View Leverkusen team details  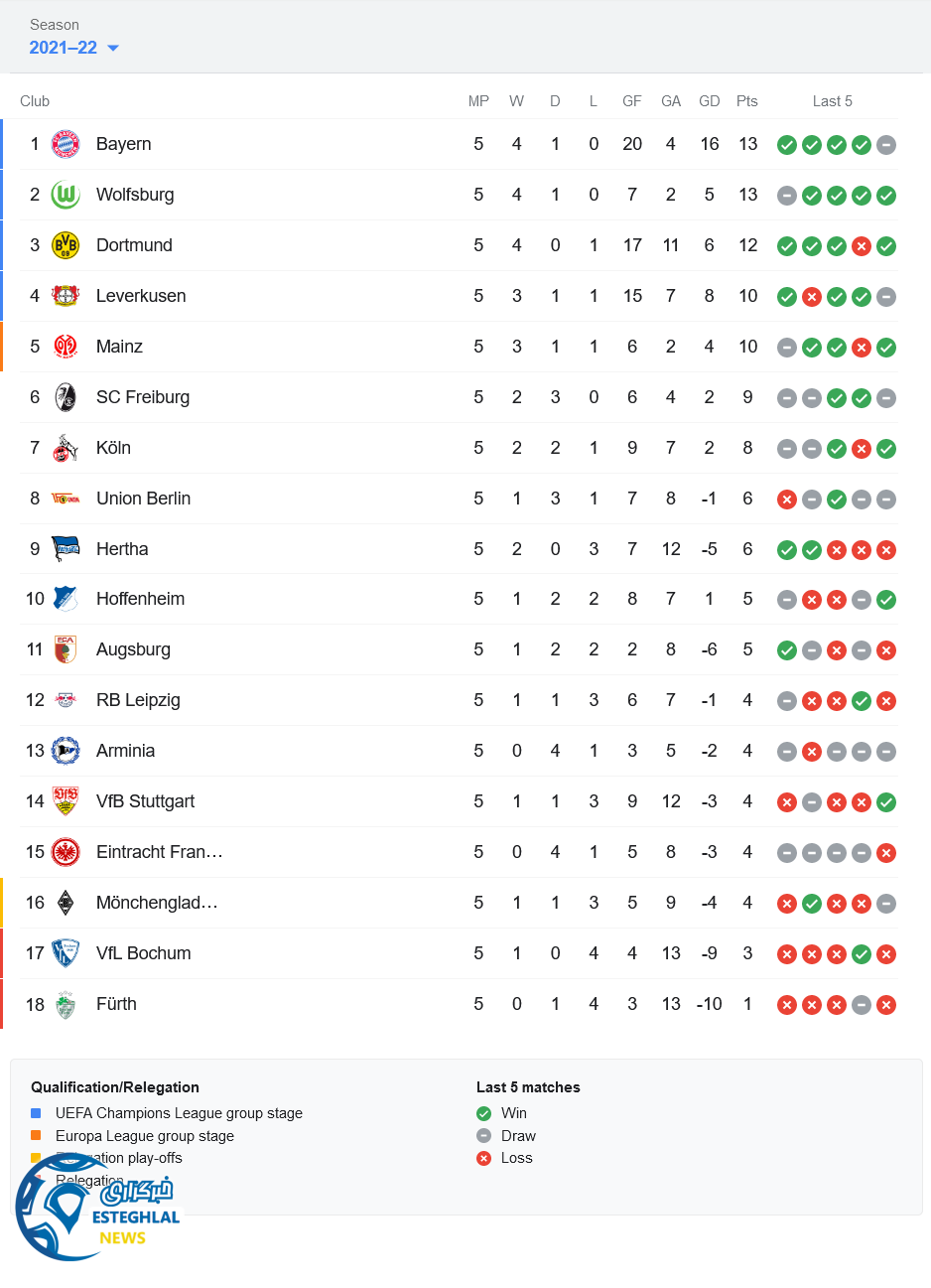[141, 296]
